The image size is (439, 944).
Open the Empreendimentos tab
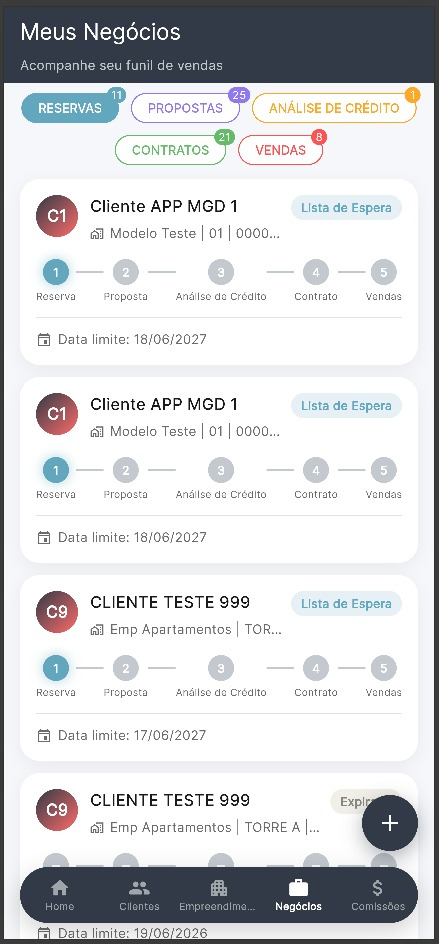pos(218,895)
